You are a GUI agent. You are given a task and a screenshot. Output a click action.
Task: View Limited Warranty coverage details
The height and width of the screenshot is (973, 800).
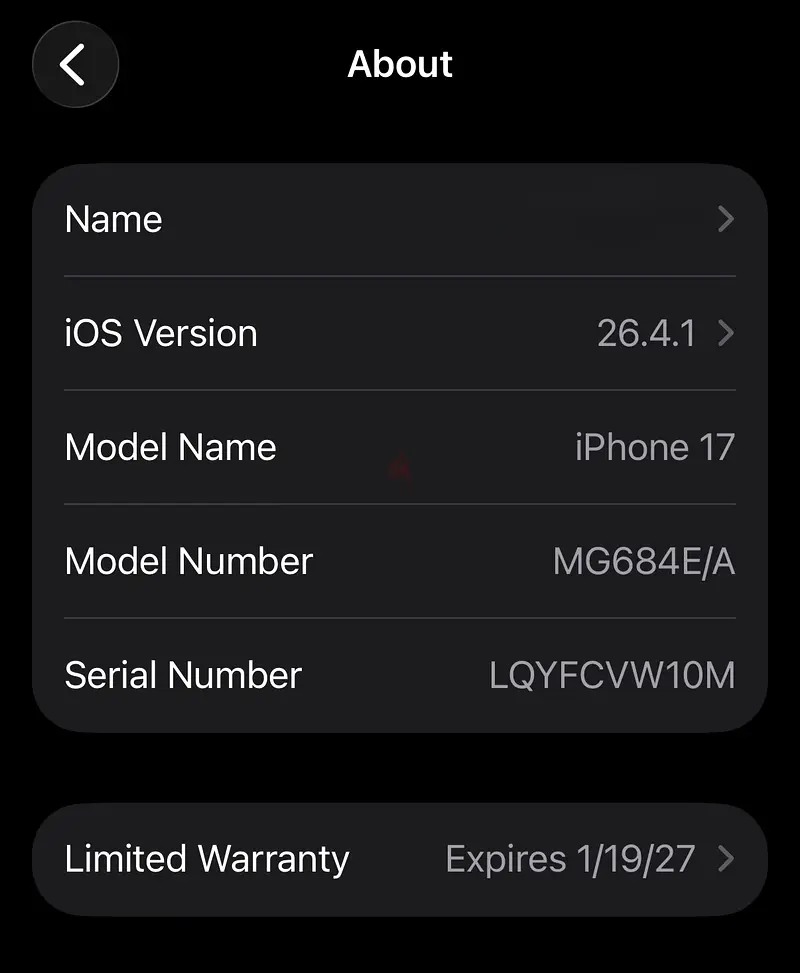click(400, 859)
